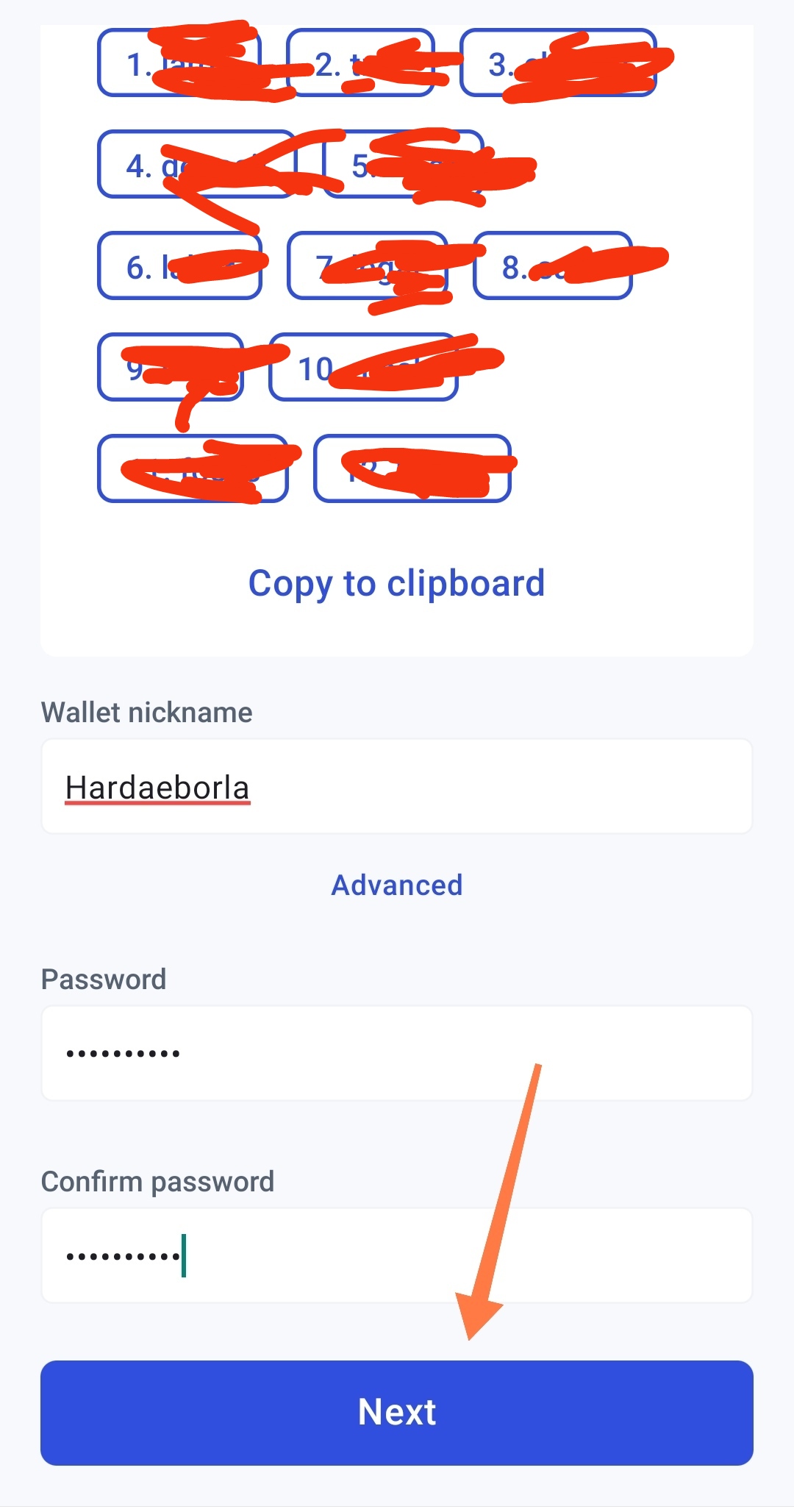Viewport: 794px width, 1512px height.
Task: Focus the Confirm password field
Action: pos(396,1255)
